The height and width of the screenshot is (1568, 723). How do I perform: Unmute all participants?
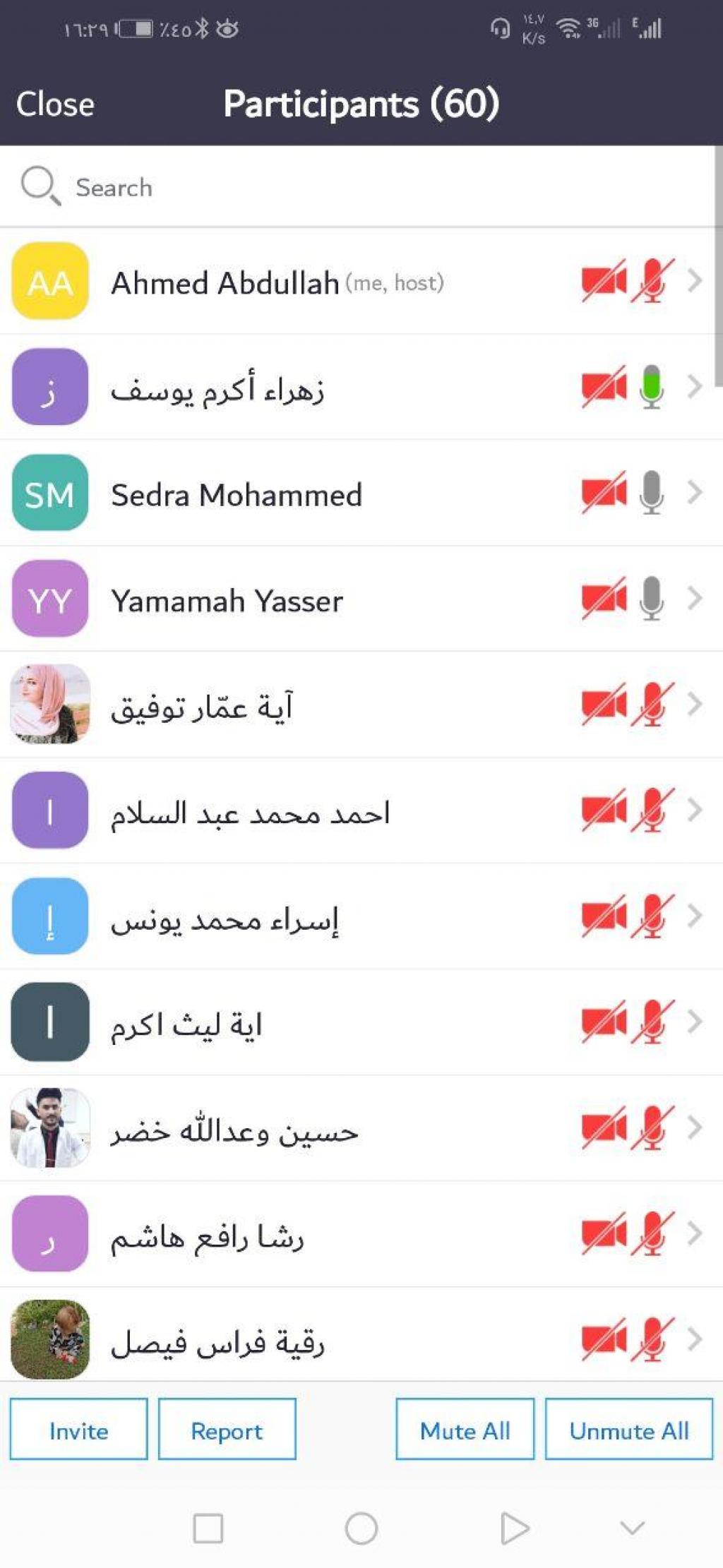point(628,1430)
